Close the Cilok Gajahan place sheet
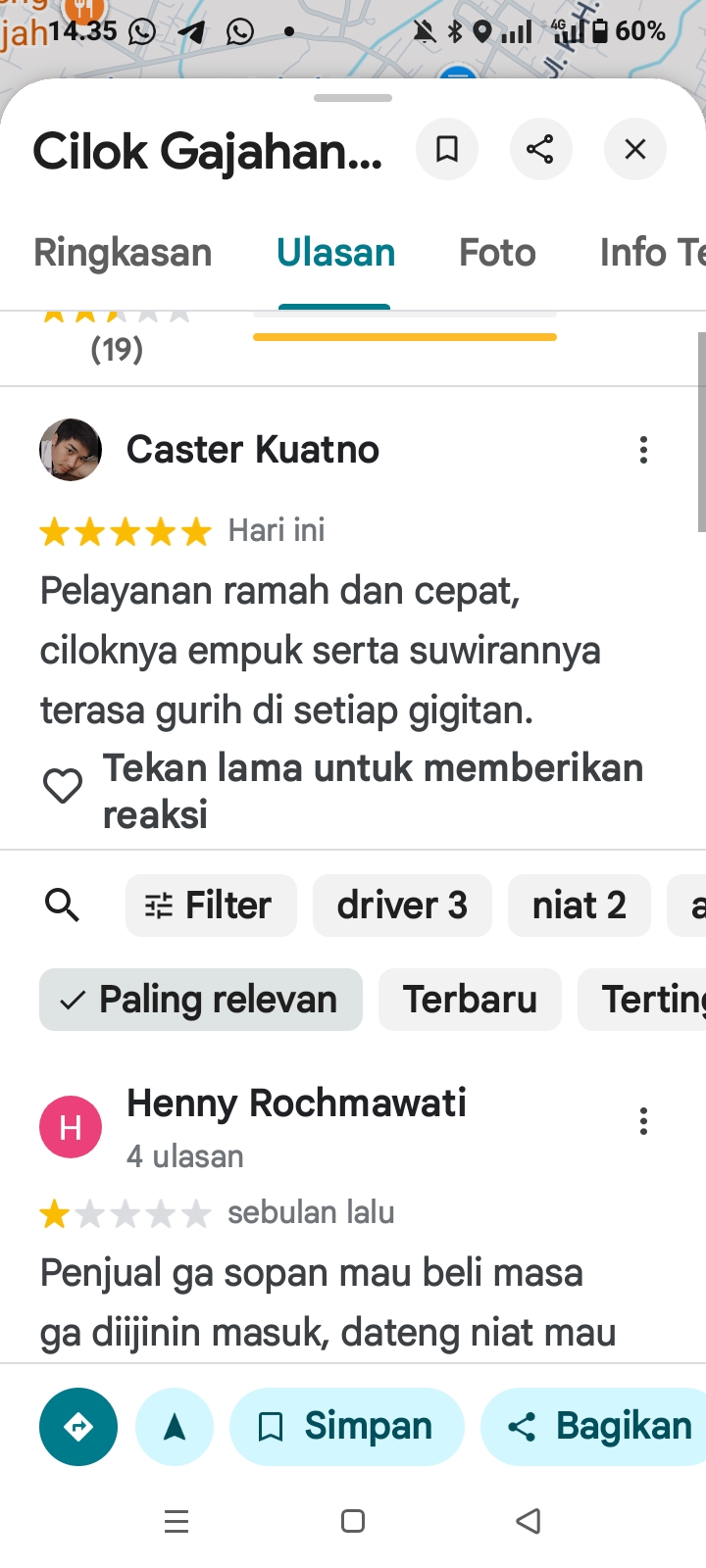 (635, 149)
